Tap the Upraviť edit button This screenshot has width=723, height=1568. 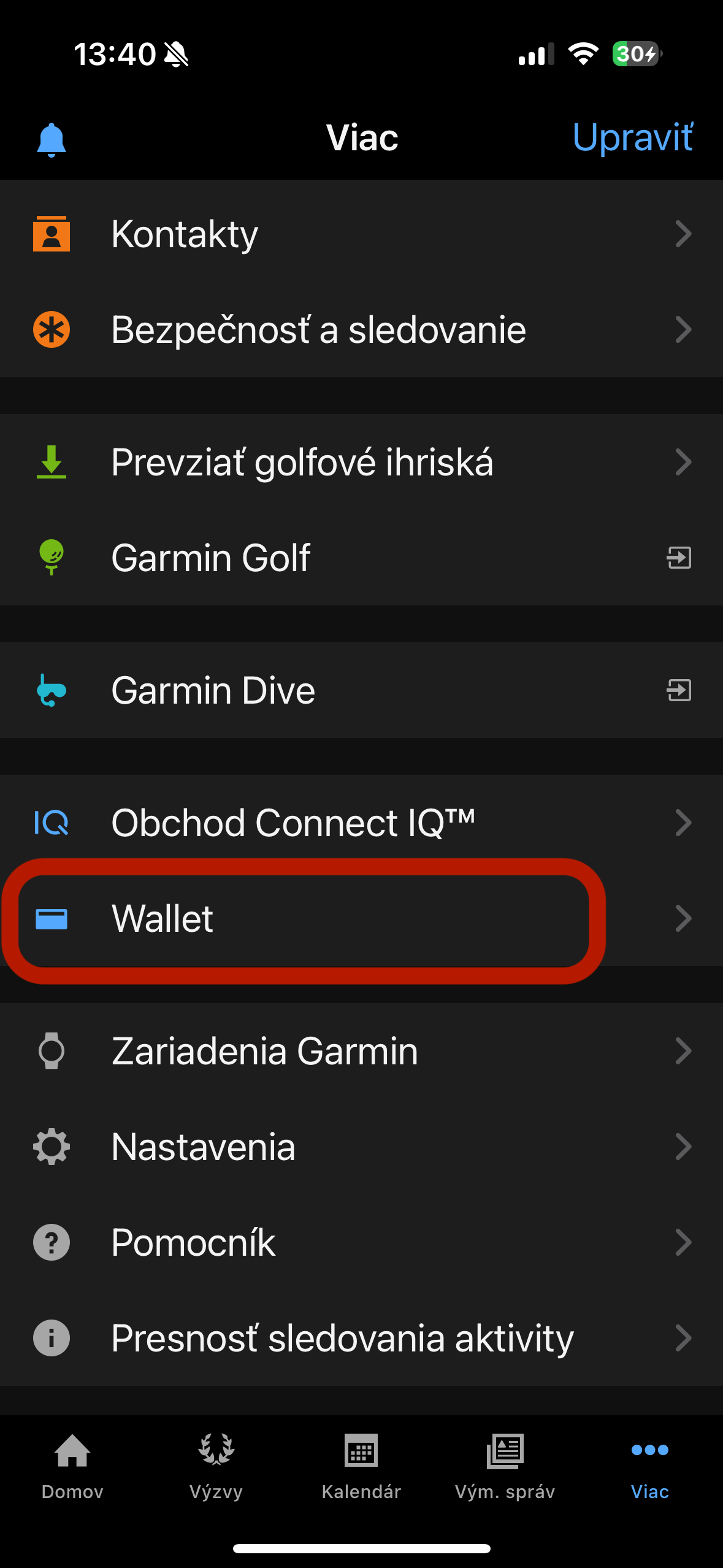click(x=632, y=137)
